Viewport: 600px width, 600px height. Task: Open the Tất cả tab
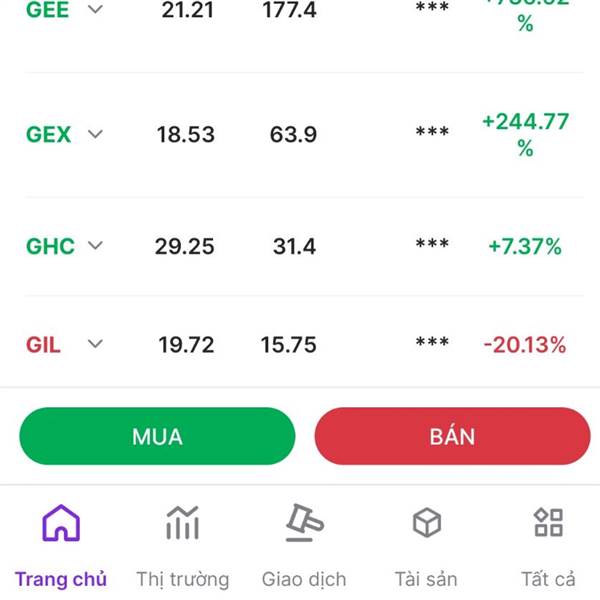point(548,545)
